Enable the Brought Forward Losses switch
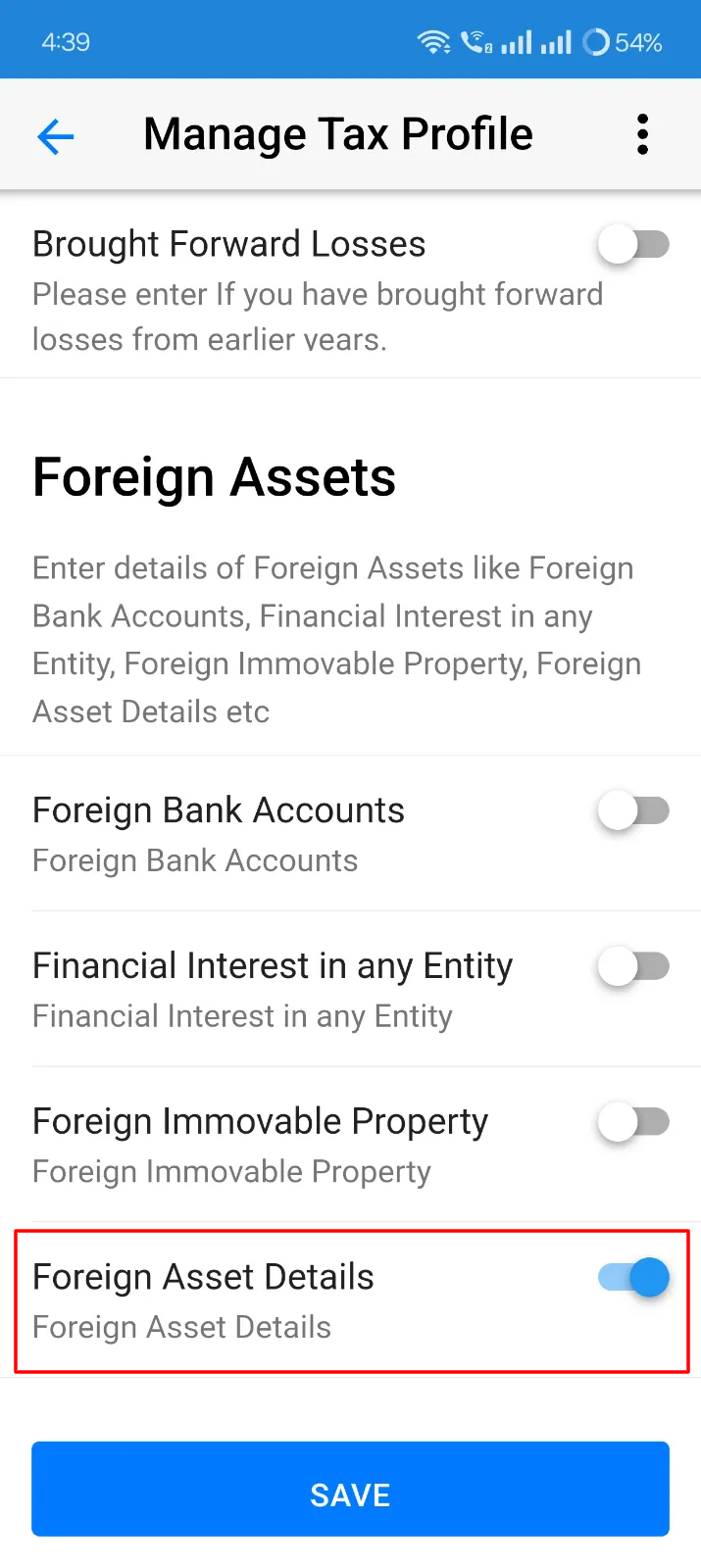Viewport: 701px width, 1568px height. [633, 244]
